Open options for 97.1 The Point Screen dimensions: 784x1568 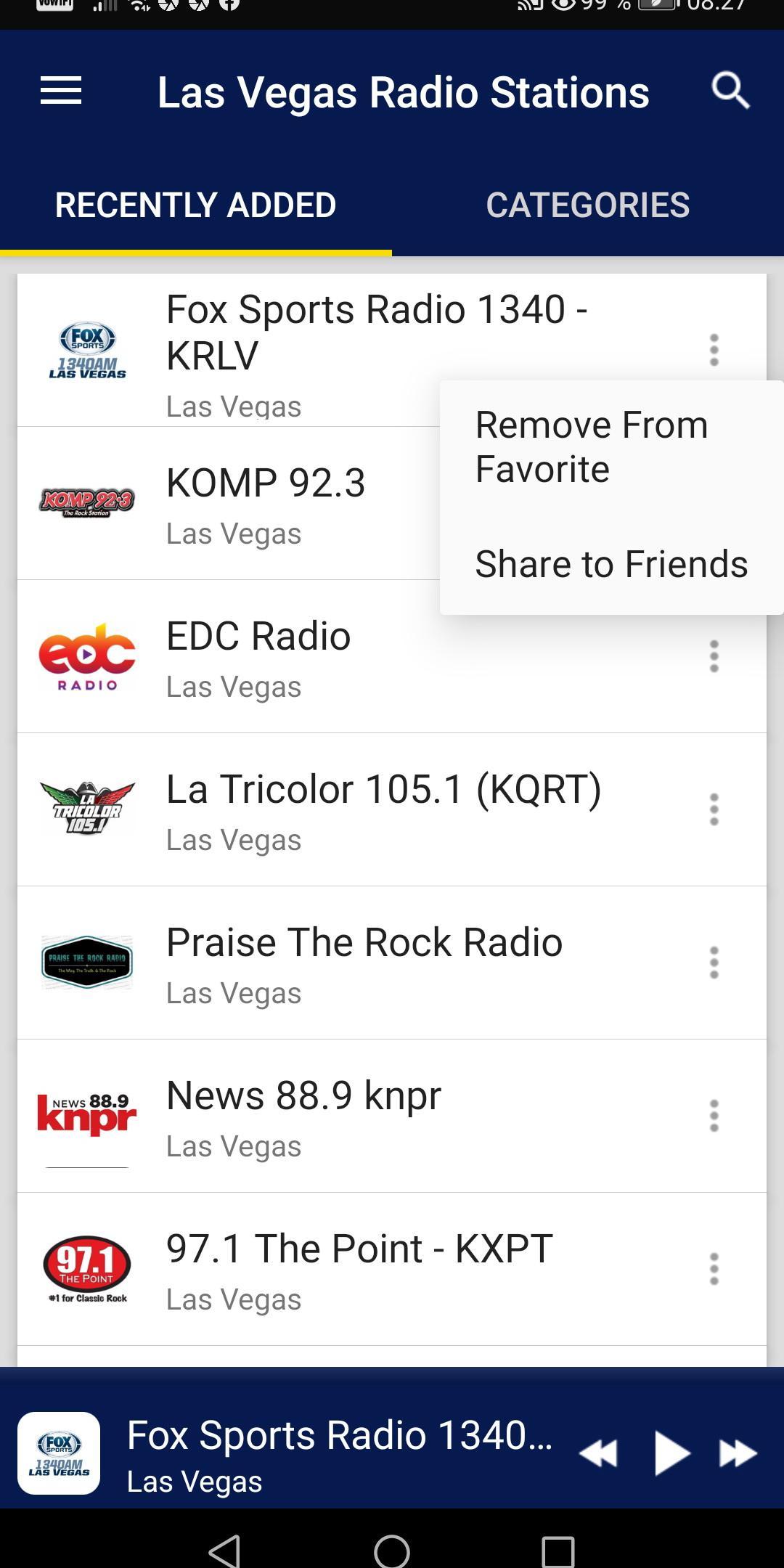pyautogui.click(x=714, y=1269)
